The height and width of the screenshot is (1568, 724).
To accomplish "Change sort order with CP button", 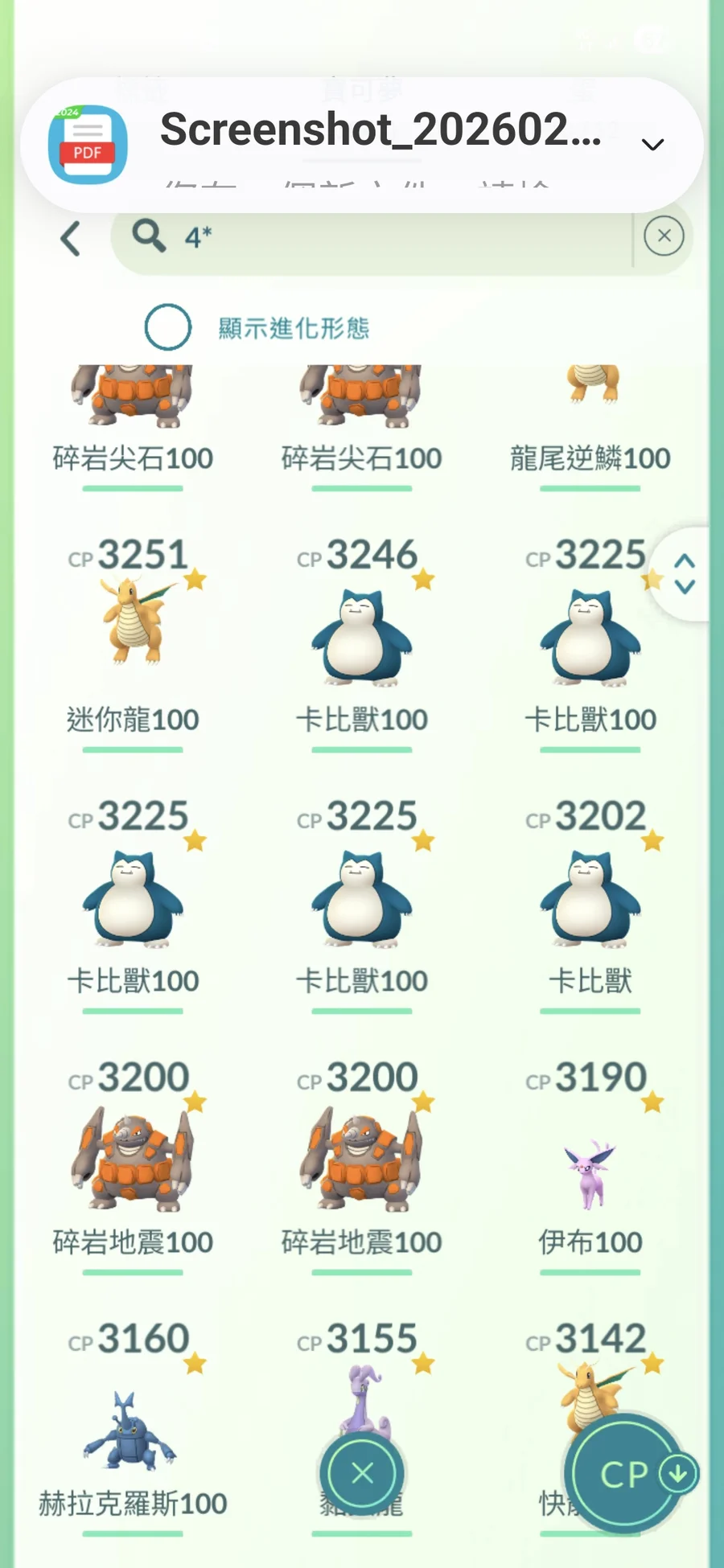I will [627, 1473].
